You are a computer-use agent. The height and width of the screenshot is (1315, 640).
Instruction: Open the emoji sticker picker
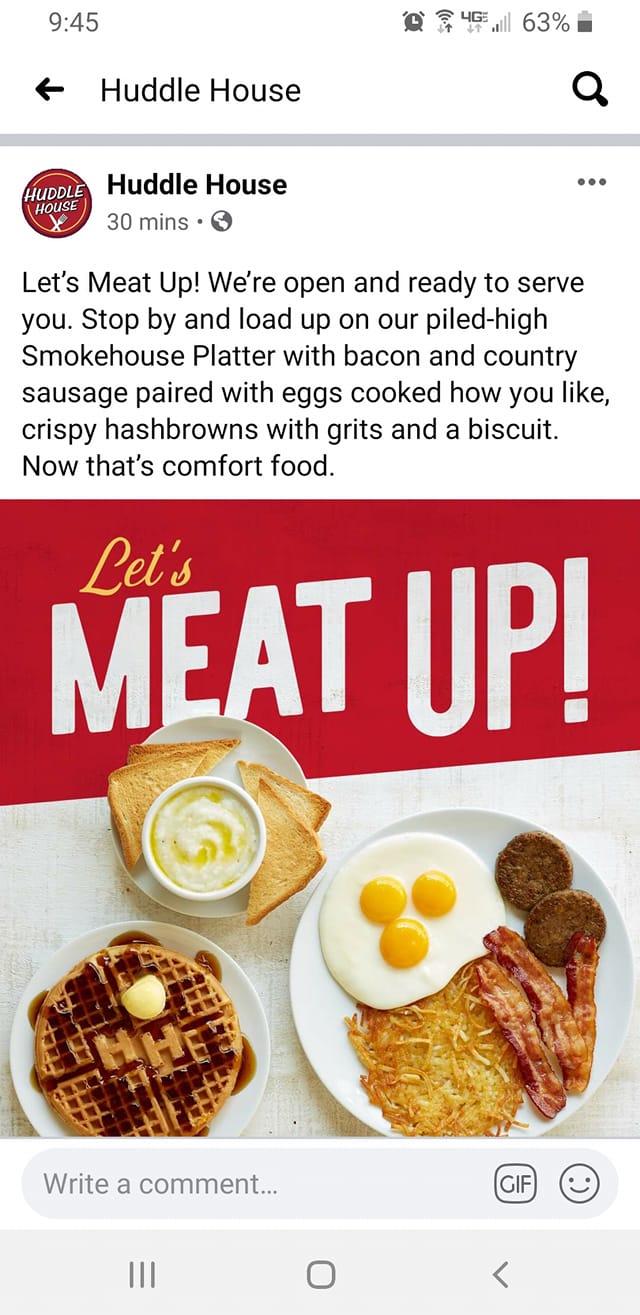click(x=579, y=1184)
